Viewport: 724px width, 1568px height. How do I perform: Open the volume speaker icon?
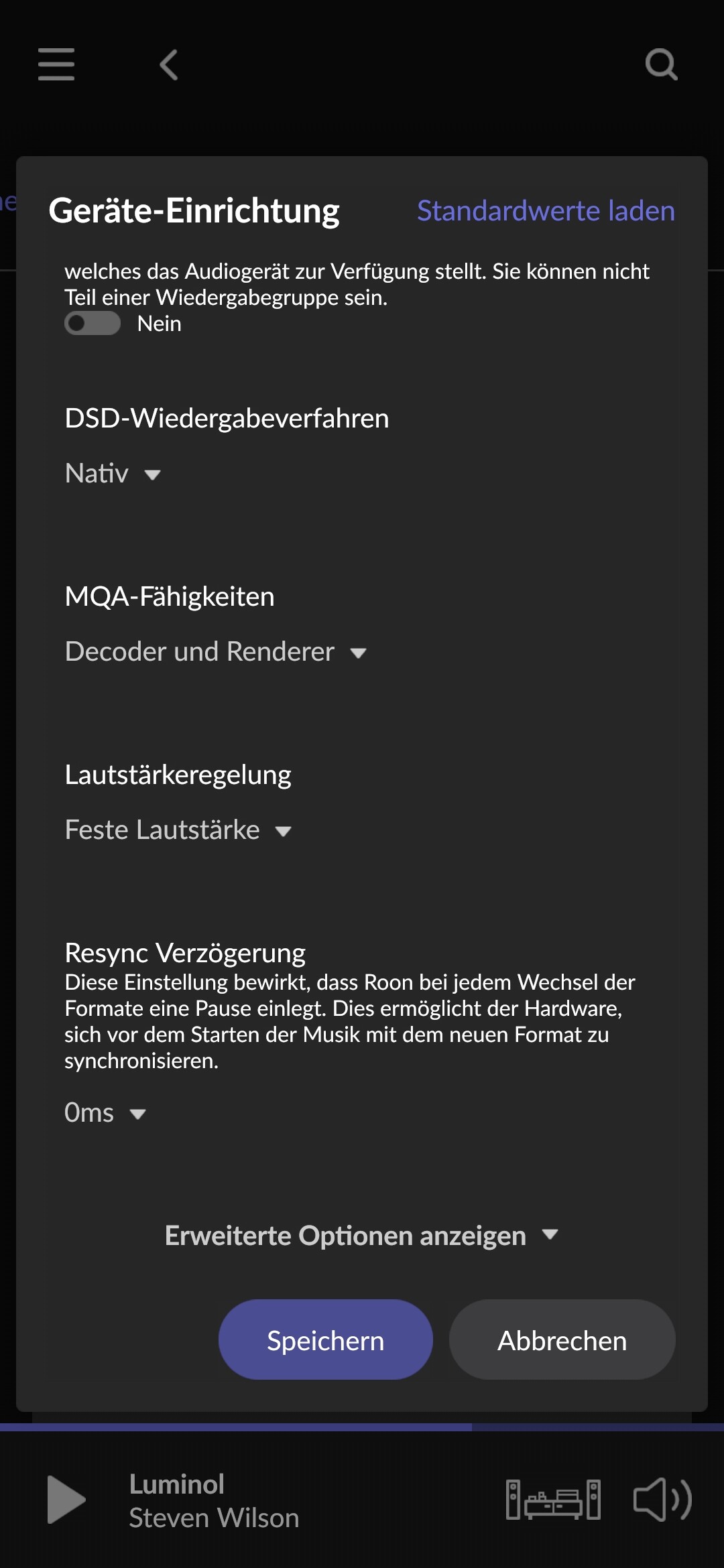pyautogui.click(x=662, y=1500)
